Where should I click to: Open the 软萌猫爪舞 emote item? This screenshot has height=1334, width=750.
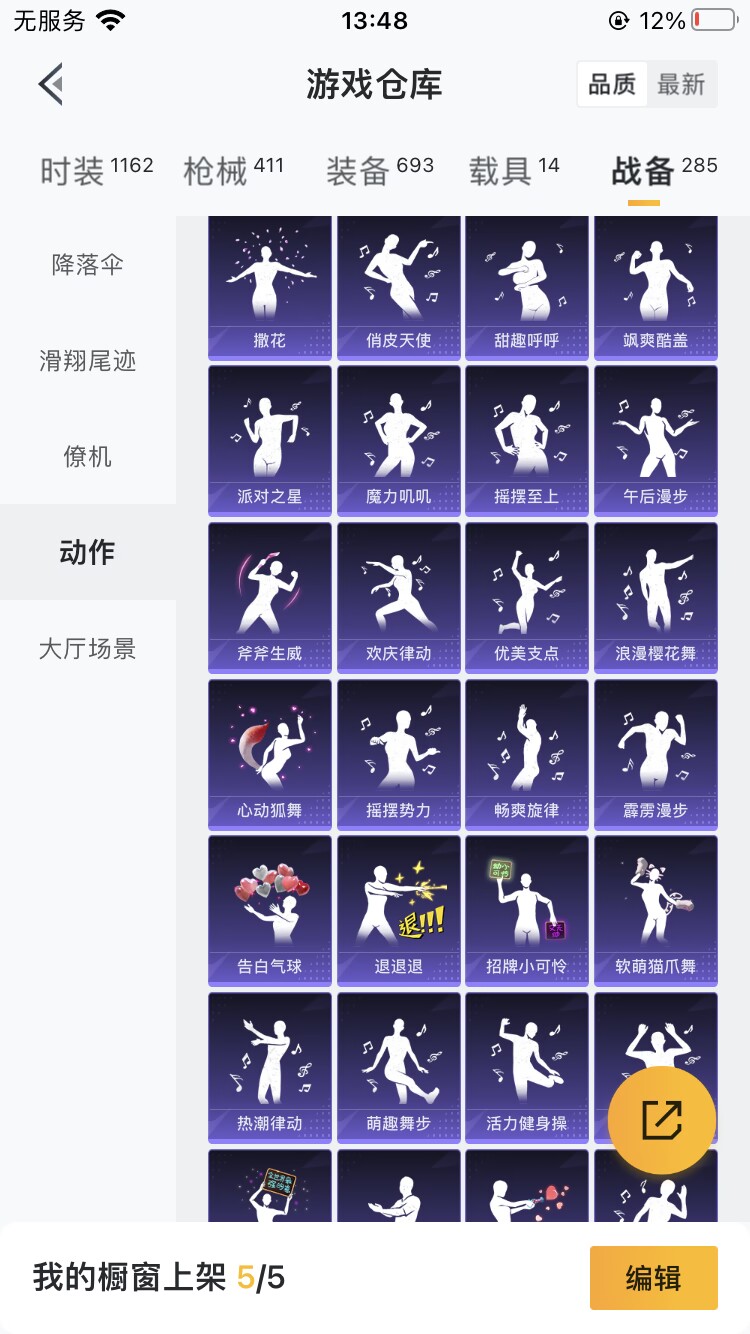pos(656,911)
